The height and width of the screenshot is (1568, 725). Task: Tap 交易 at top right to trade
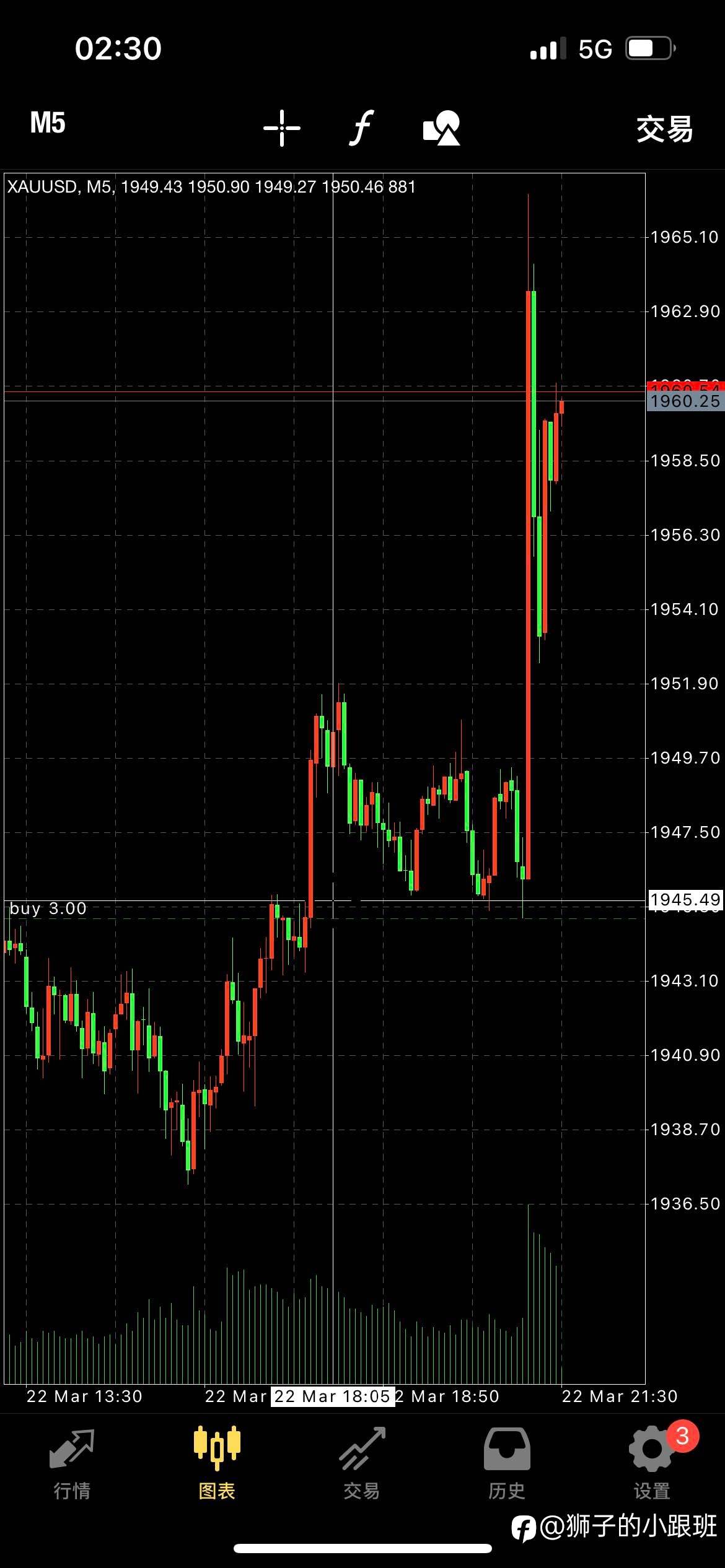(664, 129)
